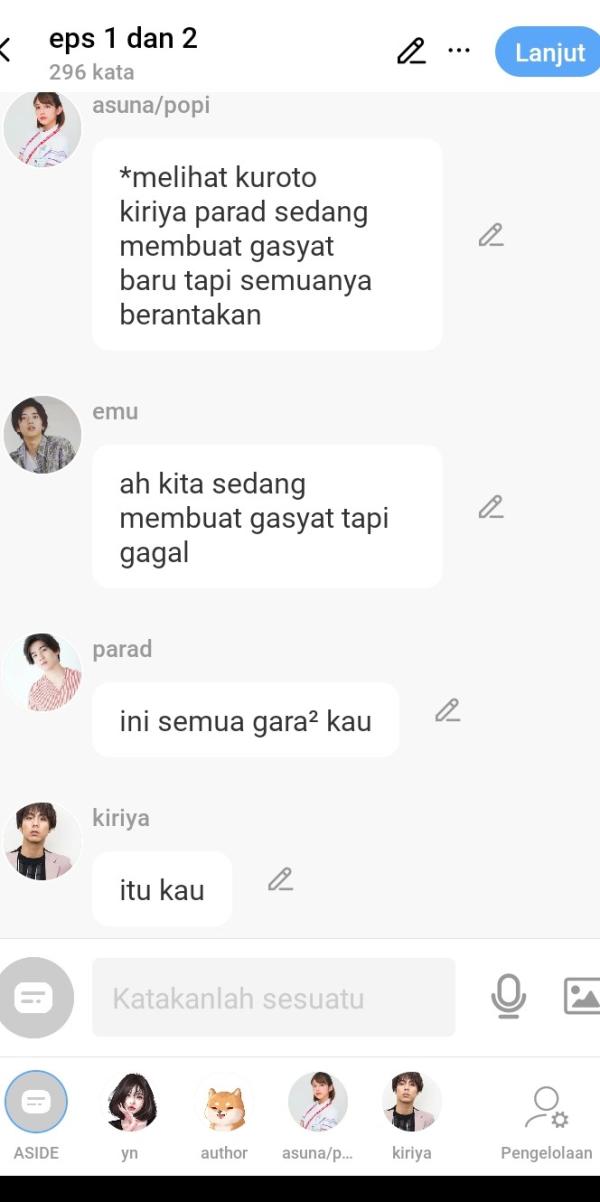Focus the "Katakanlah sesuatu" text field
Screen dimensions: 600x1202
273,998
